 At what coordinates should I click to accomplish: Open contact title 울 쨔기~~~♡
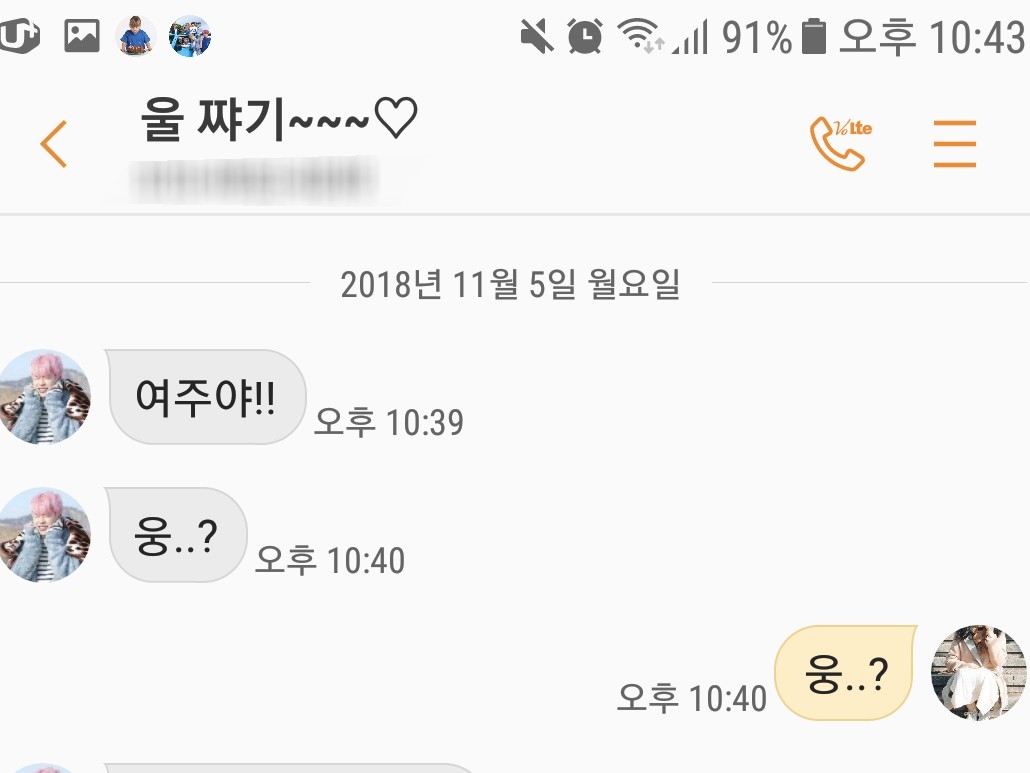[x=279, y=119]
